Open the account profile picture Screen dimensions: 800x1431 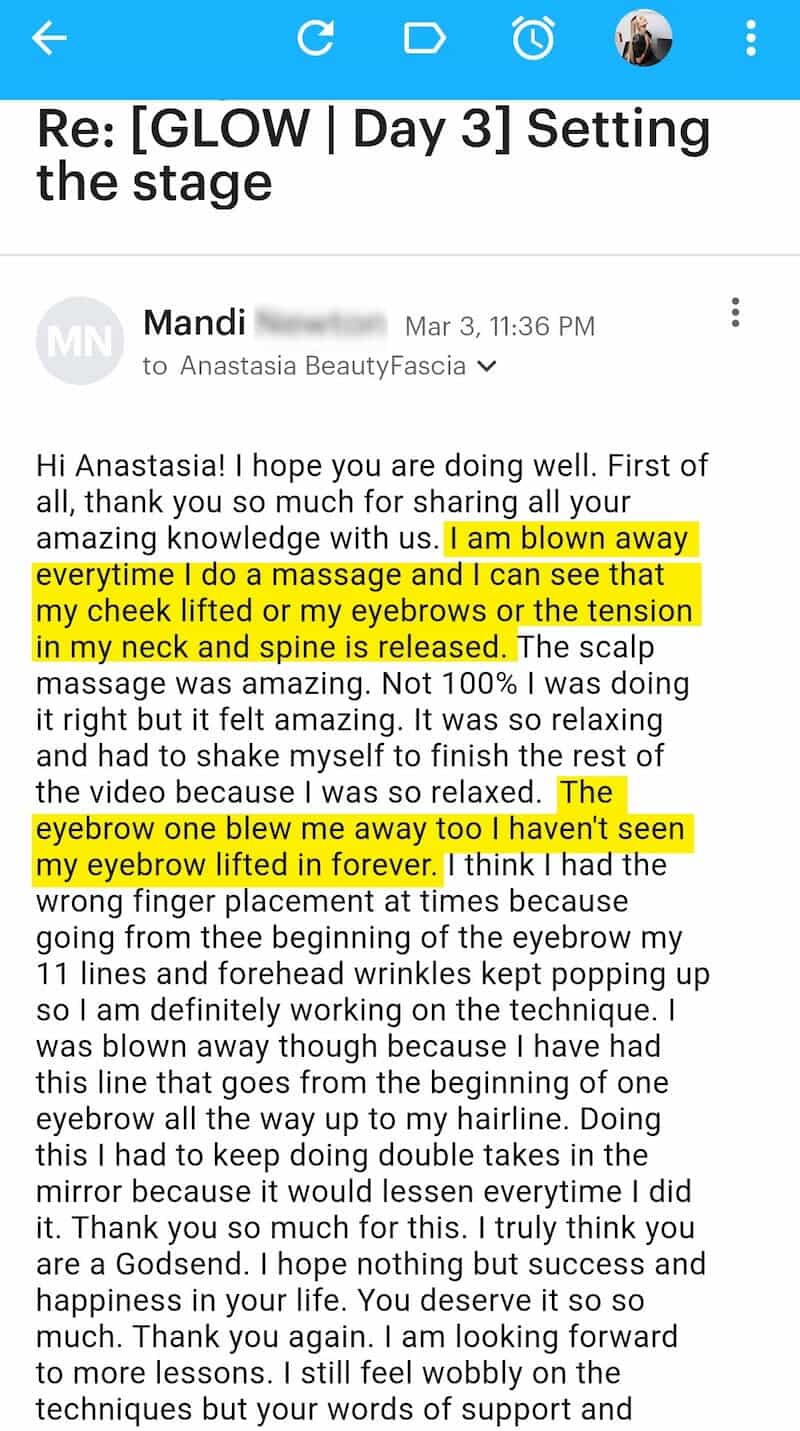point(642,38)
